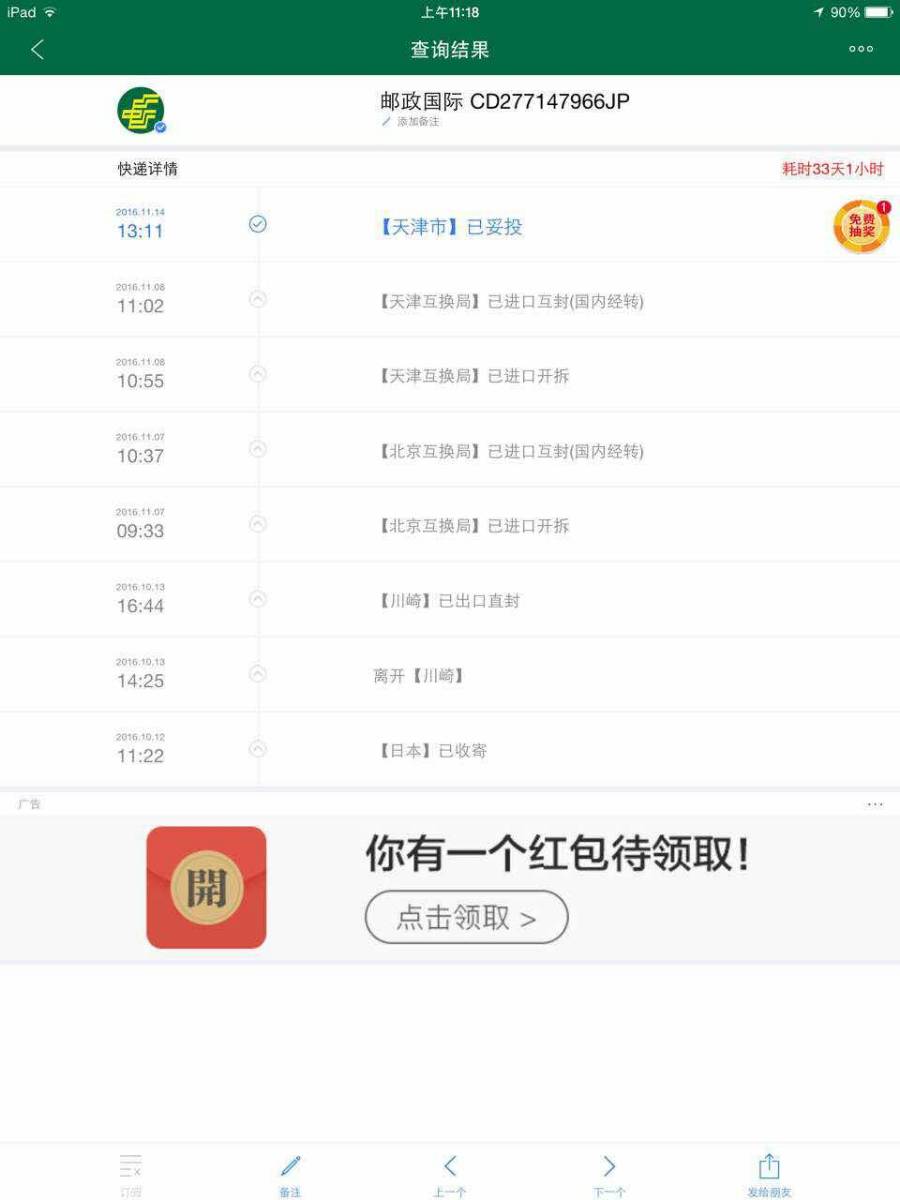Open the 备注 note toolbar item
Viewport: 900px width, 1200px height.
[x=290, y=1174]
